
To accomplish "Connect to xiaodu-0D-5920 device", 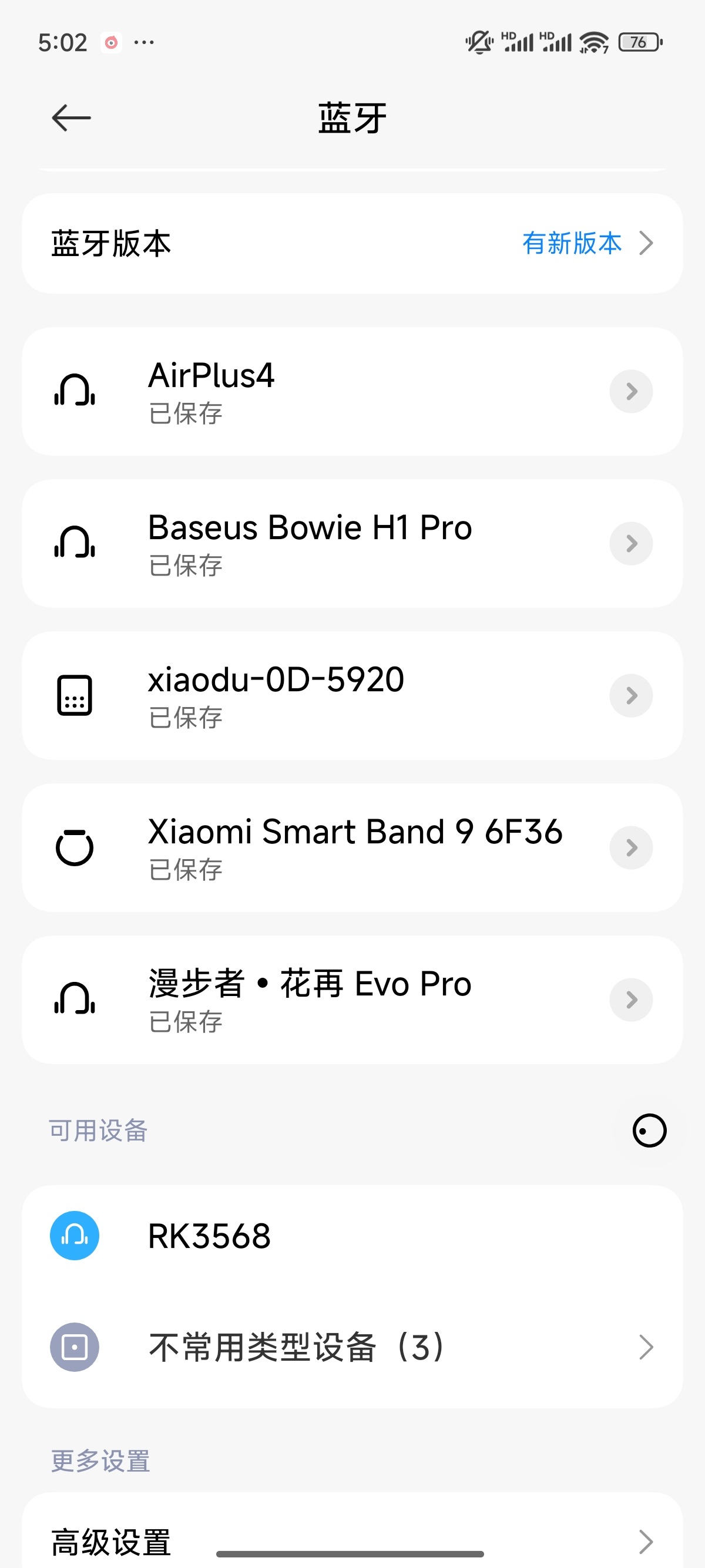I will (x=304, y=696).
